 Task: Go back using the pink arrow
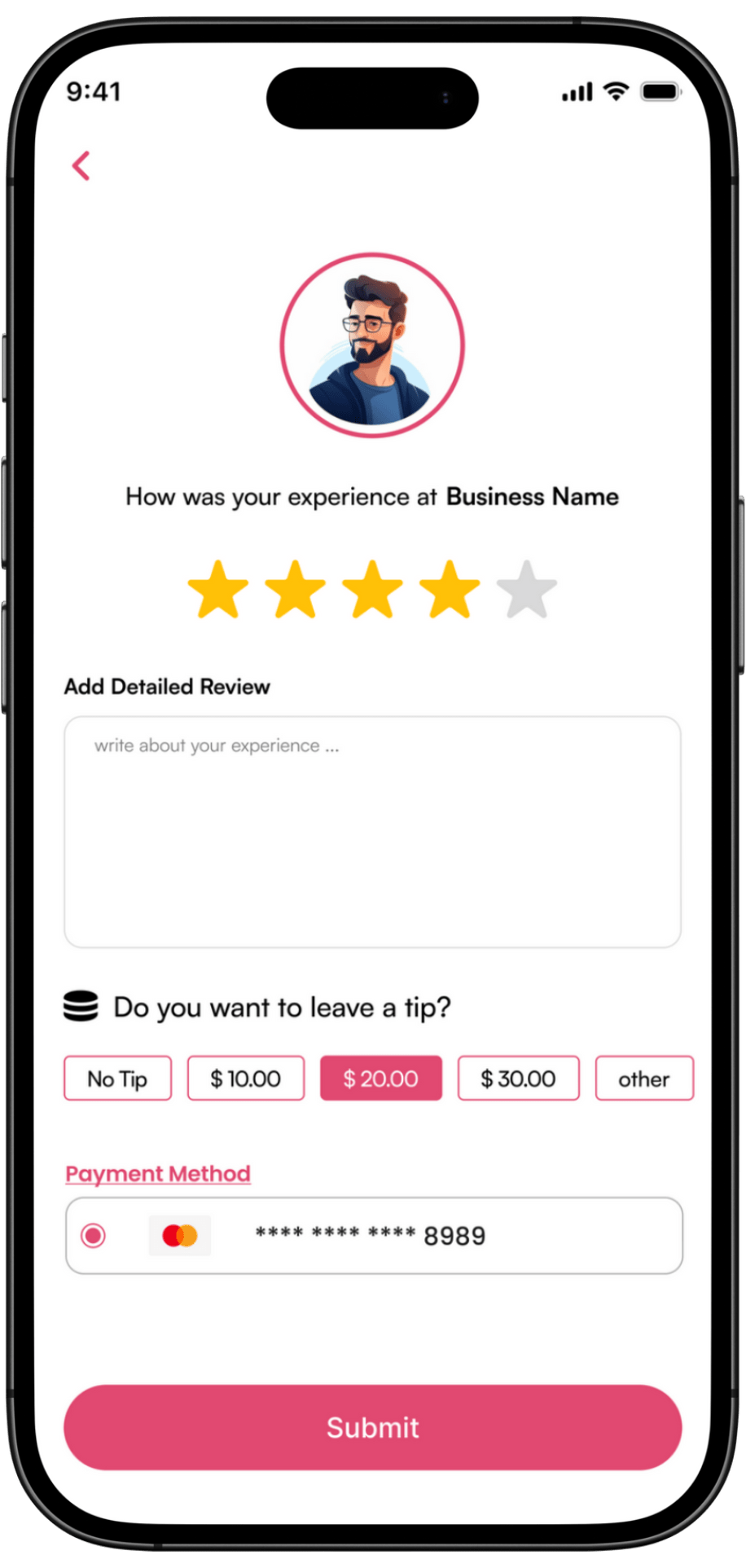[81, 166]
